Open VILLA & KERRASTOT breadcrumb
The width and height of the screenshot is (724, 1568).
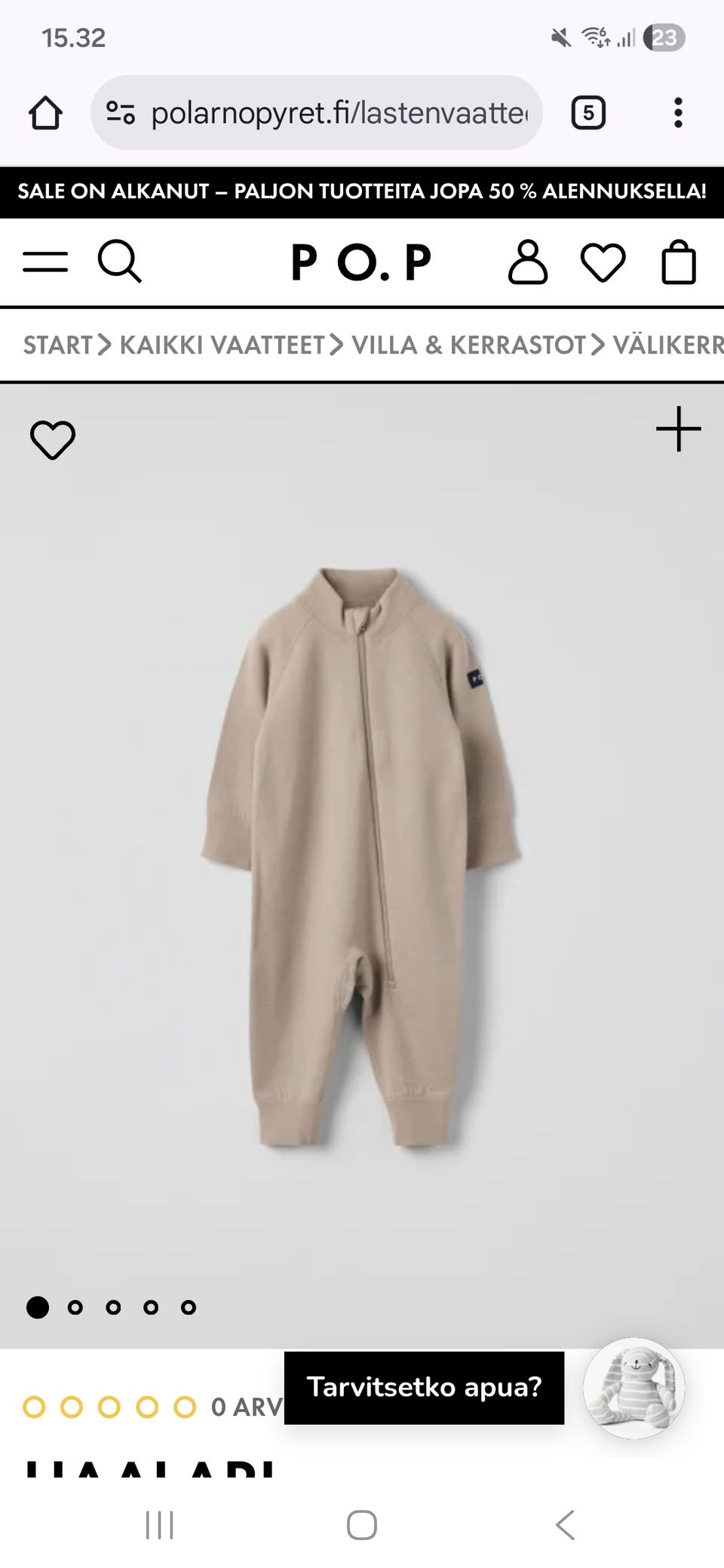coord(468,345)
